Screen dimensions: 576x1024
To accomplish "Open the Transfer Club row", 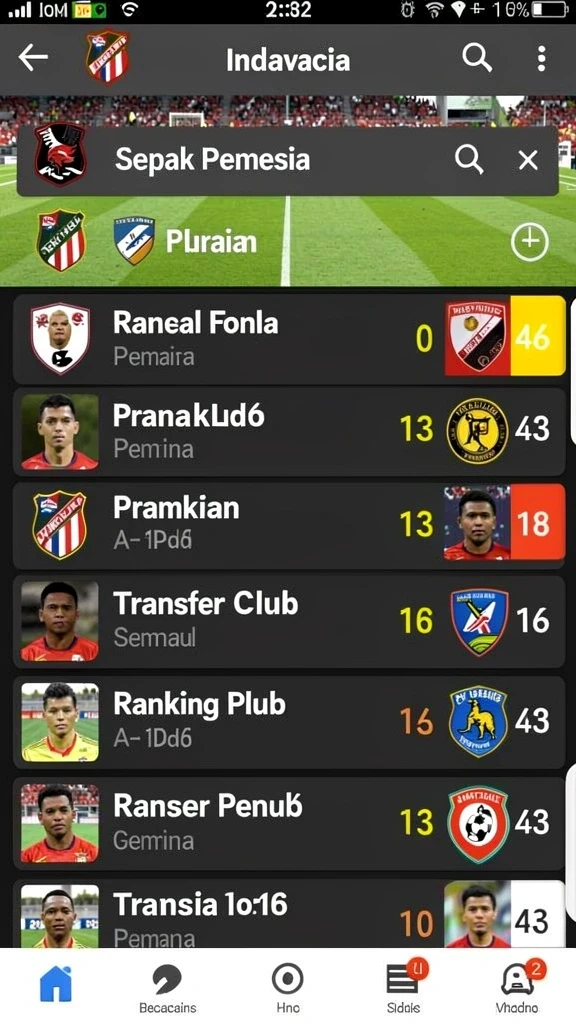I will [x=289, y=621].
